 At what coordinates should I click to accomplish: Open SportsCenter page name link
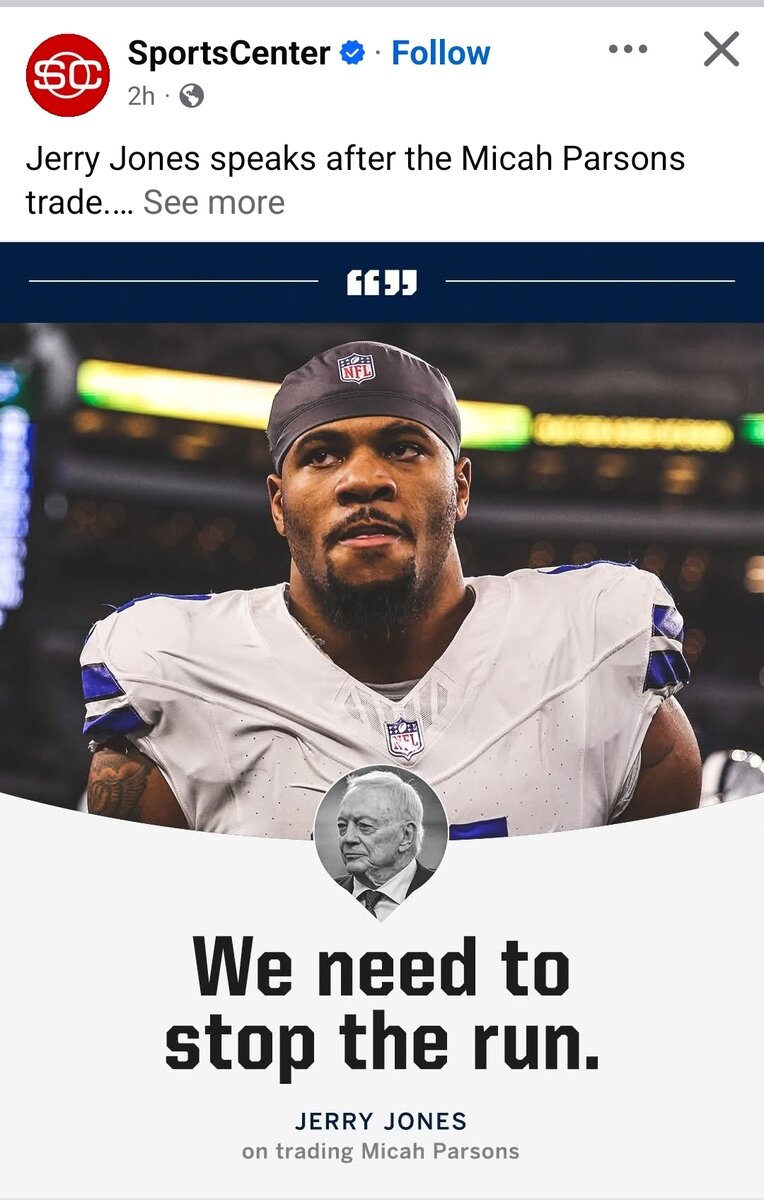coord(228,53)
